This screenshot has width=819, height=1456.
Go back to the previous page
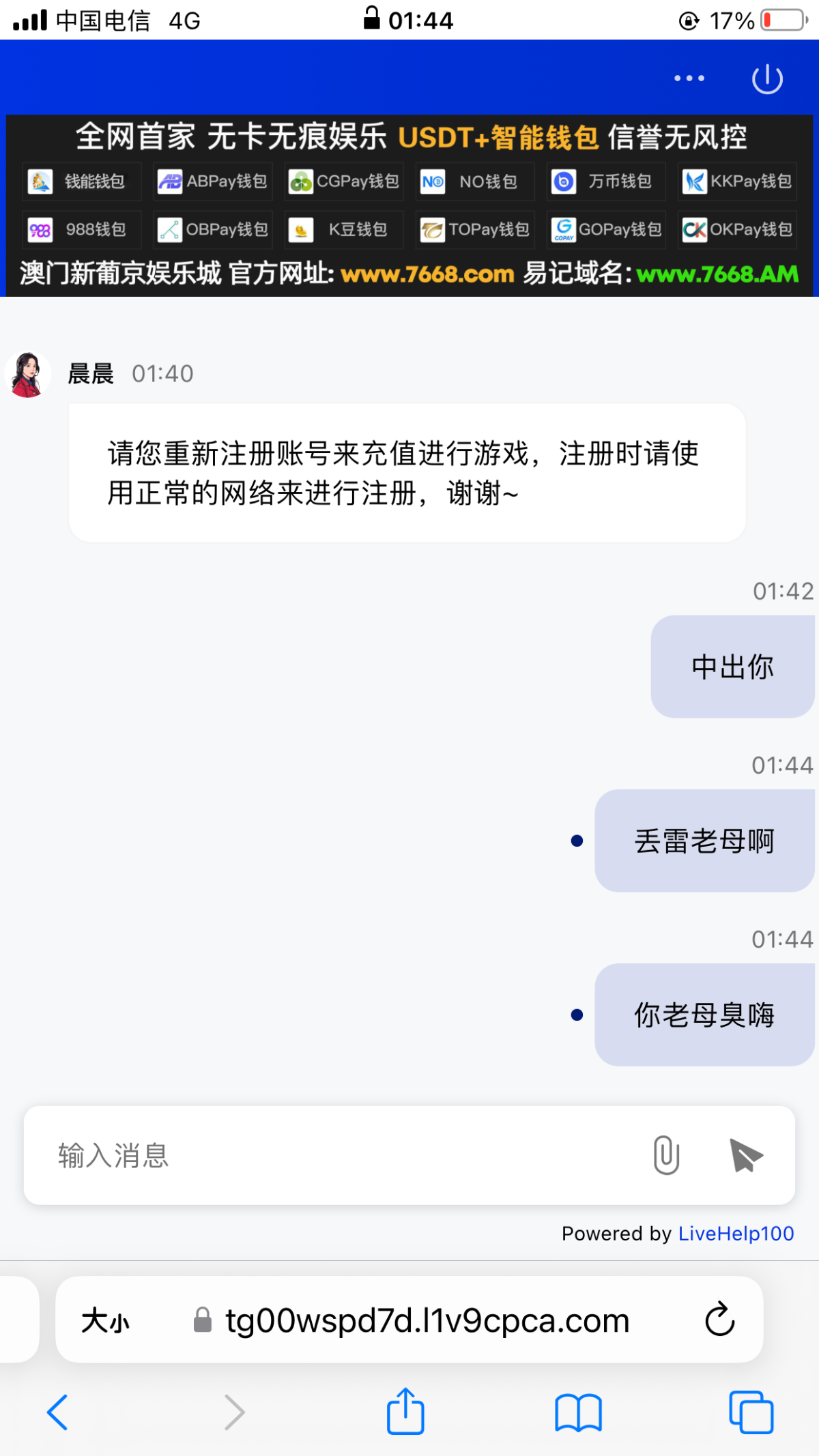(58, 1412)
